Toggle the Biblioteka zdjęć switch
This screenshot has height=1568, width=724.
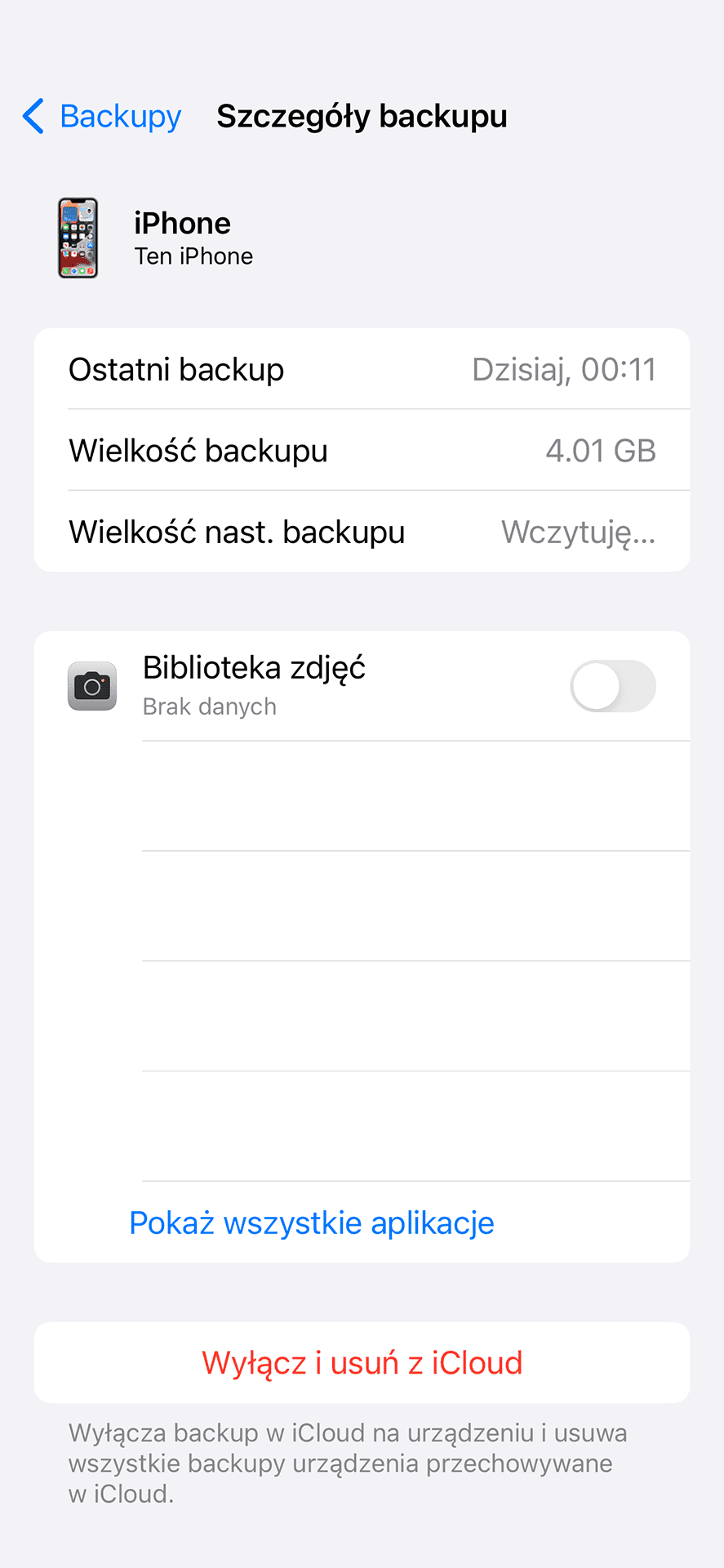613,686
